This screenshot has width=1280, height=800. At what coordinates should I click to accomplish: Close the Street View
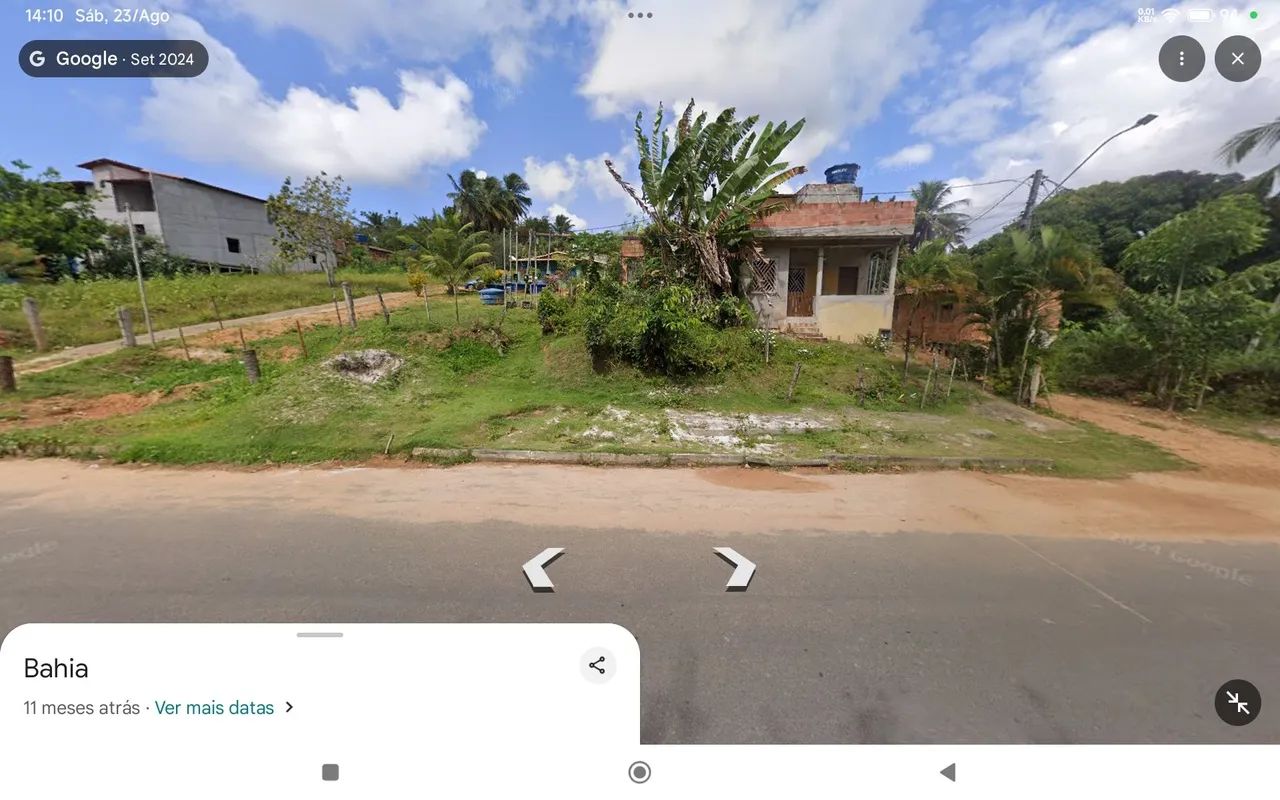coord(1237,59)
